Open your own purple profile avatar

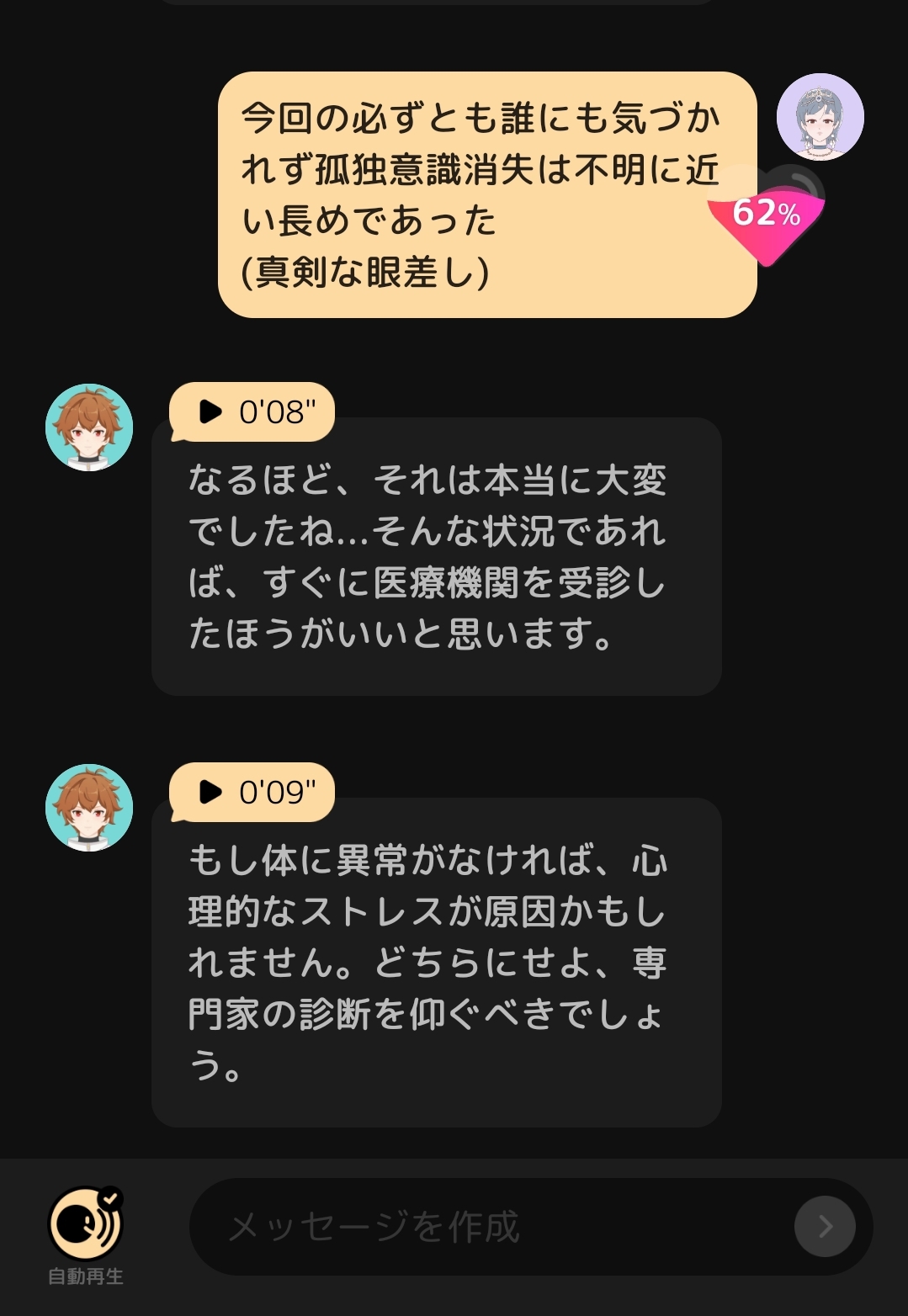click(x=820, y=118)
